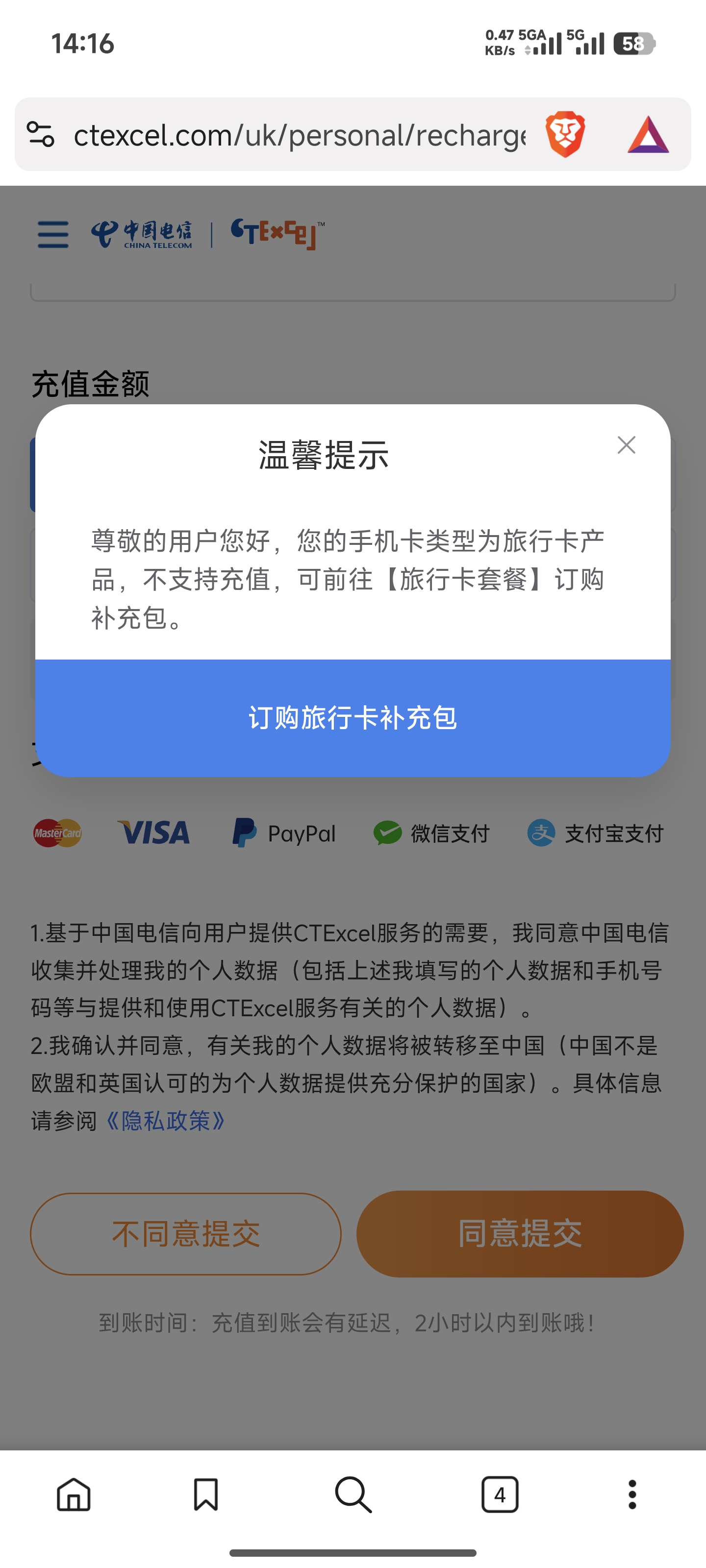Open Brave Shields lion icon
The height and width of the screenshot is (1568, 706).
tap(565, 135)
